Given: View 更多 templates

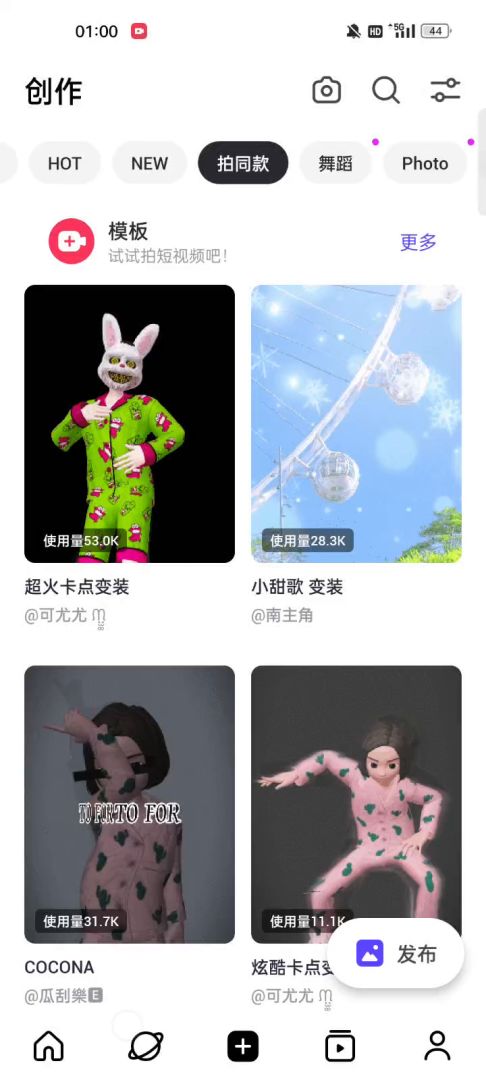Looking at the screenshot, I should click(419, 242).
